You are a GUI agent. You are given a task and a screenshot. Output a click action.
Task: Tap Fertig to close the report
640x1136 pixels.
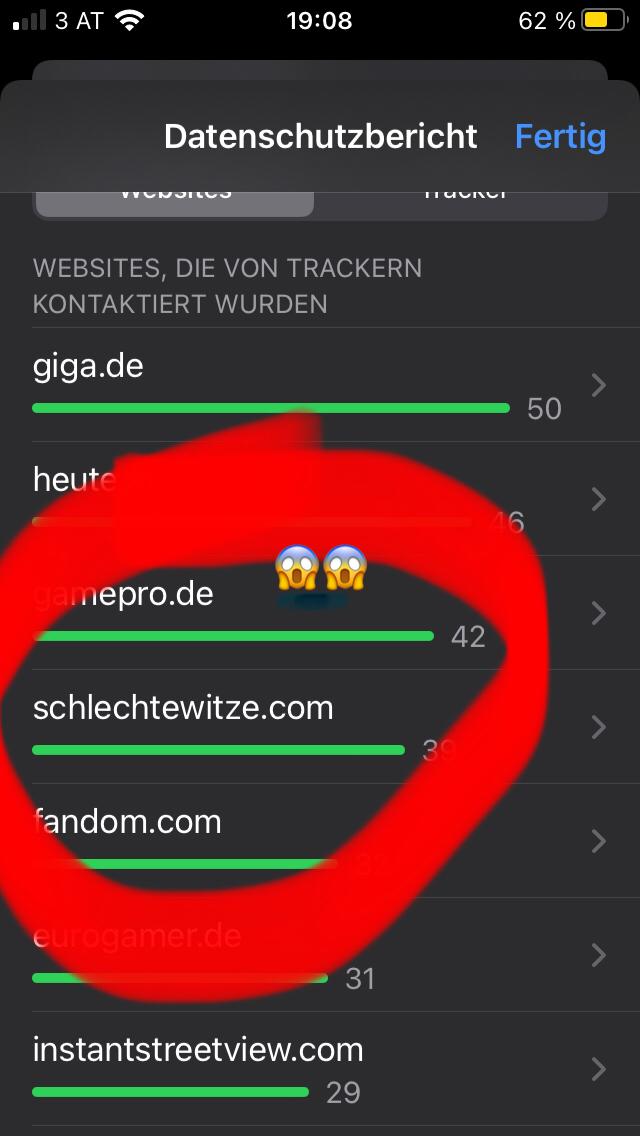click(x=560, y=136)
